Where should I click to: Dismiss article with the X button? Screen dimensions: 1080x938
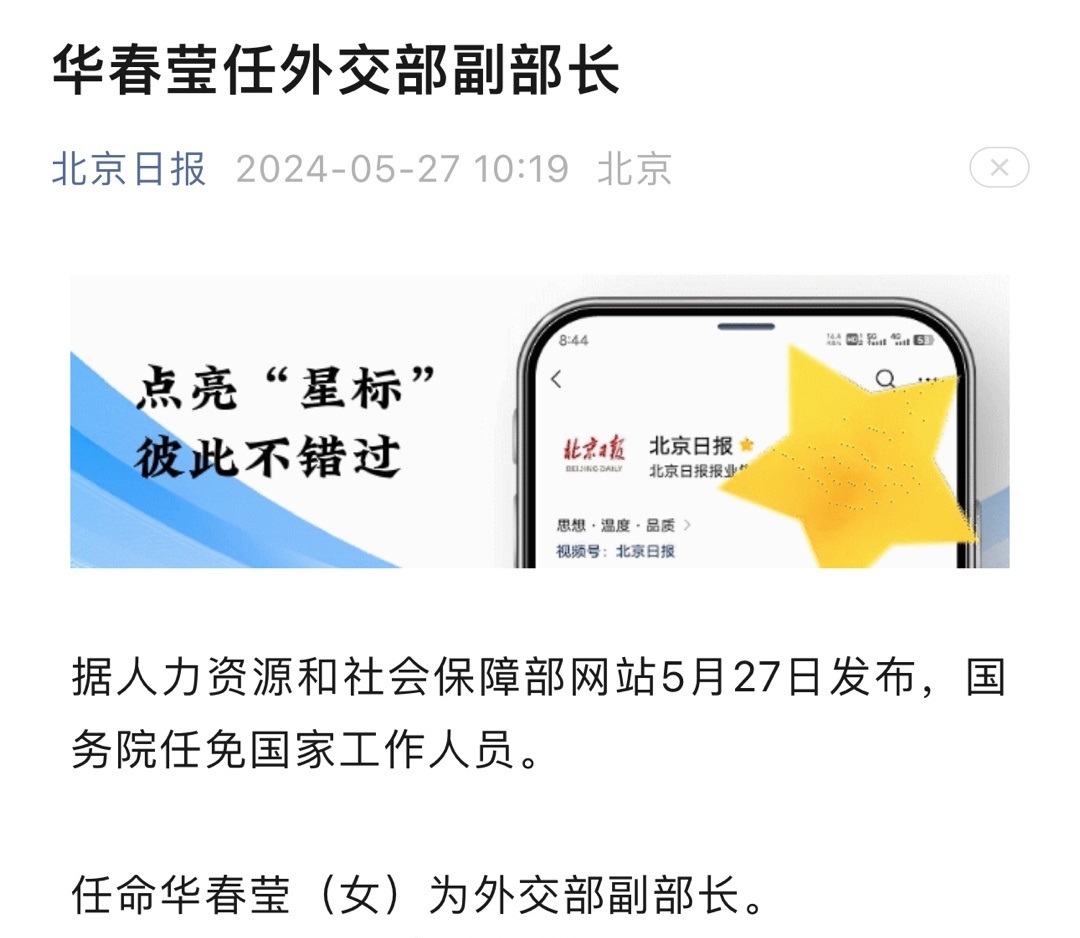point(998,168)
